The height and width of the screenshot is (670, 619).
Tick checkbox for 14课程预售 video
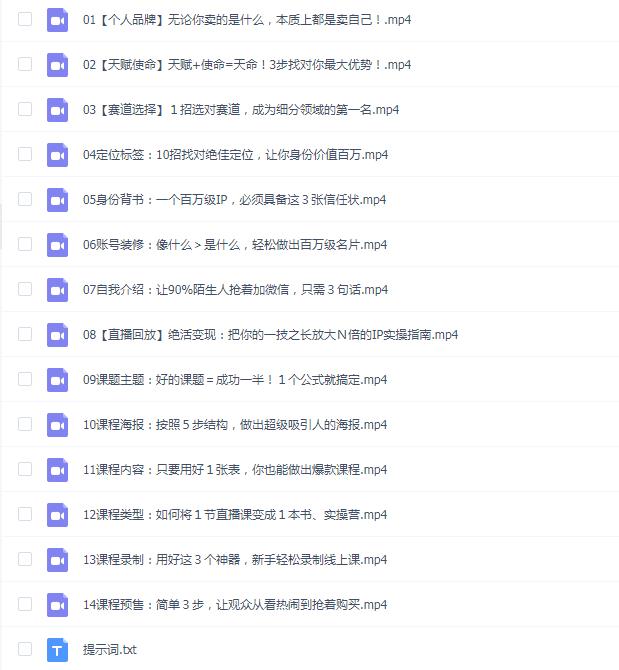pyautogui.click(x=25, y=604)
